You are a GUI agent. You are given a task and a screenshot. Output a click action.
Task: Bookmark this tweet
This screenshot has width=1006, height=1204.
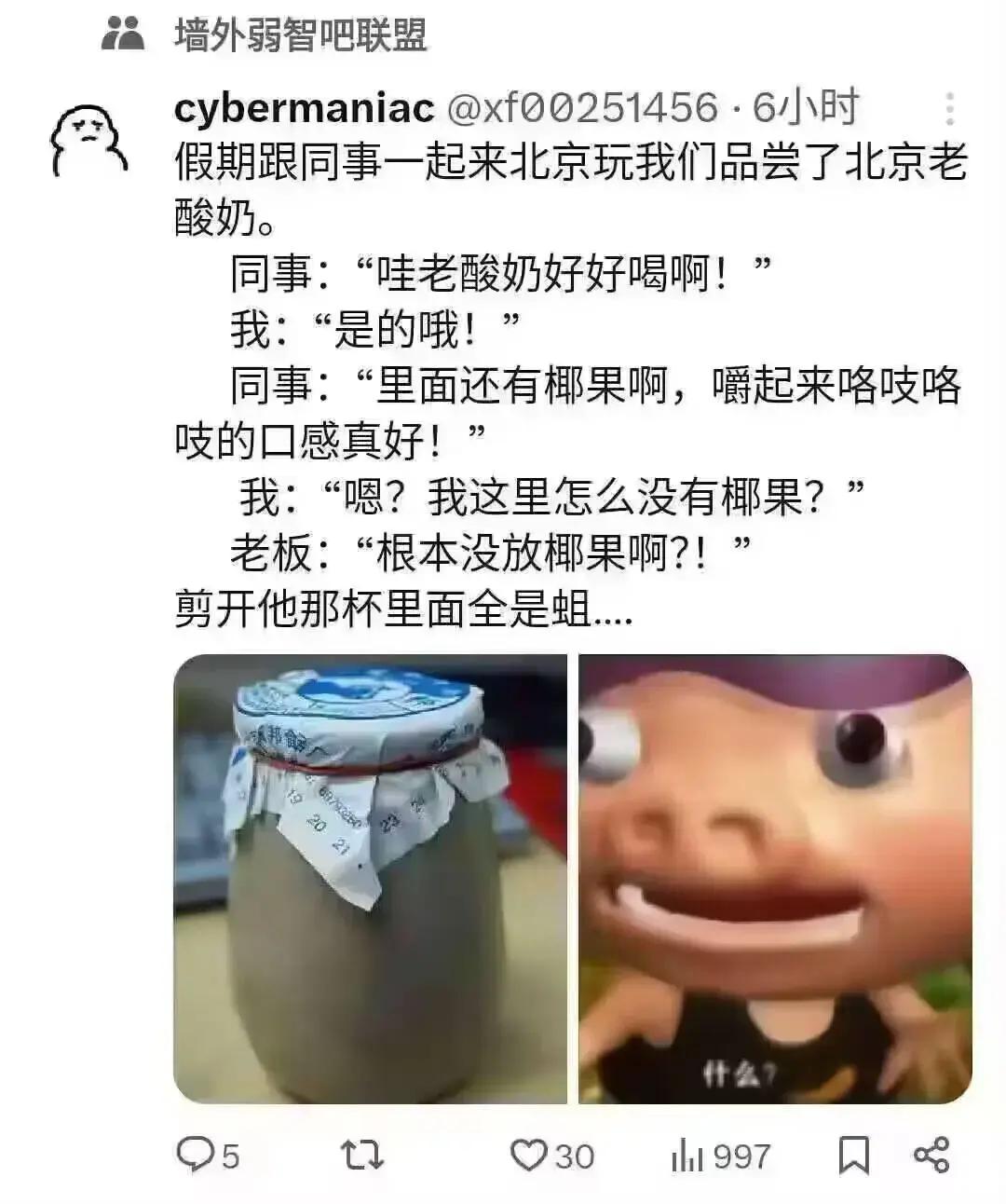(853, 1155)
